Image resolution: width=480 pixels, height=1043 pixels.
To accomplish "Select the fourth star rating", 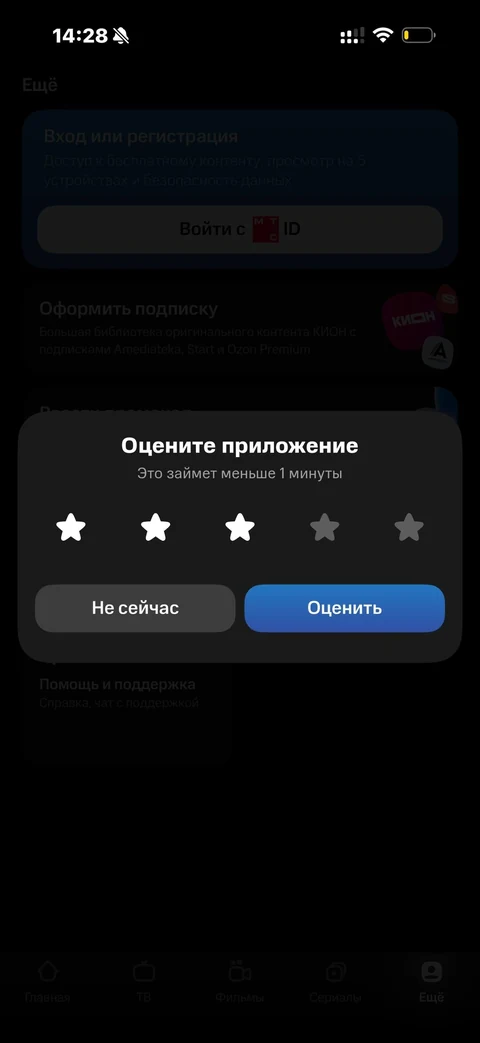I will [324, 527].
